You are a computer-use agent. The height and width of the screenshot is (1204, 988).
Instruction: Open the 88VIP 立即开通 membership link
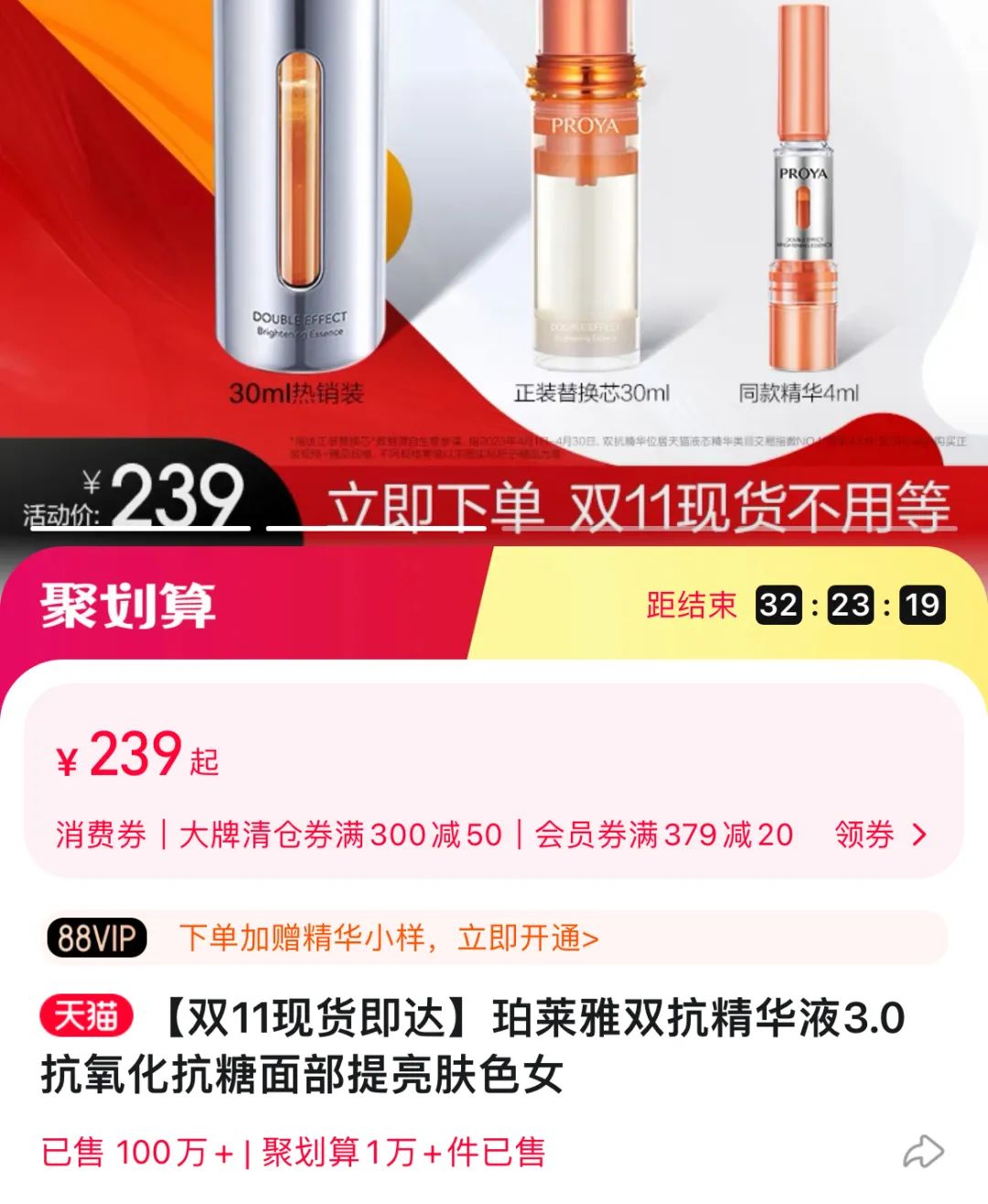528,938
